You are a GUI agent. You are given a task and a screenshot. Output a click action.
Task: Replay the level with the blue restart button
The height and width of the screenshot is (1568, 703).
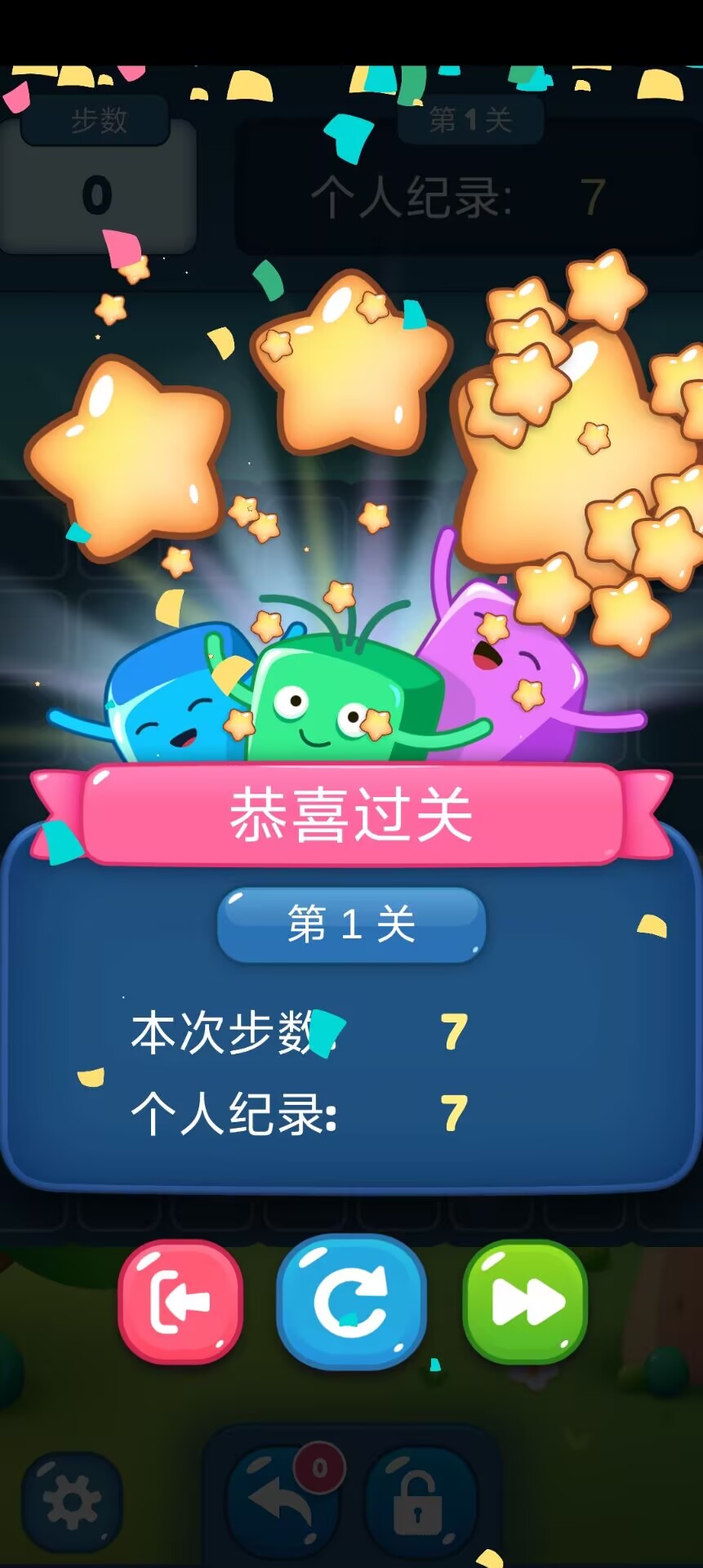(x=351, y=1301)
